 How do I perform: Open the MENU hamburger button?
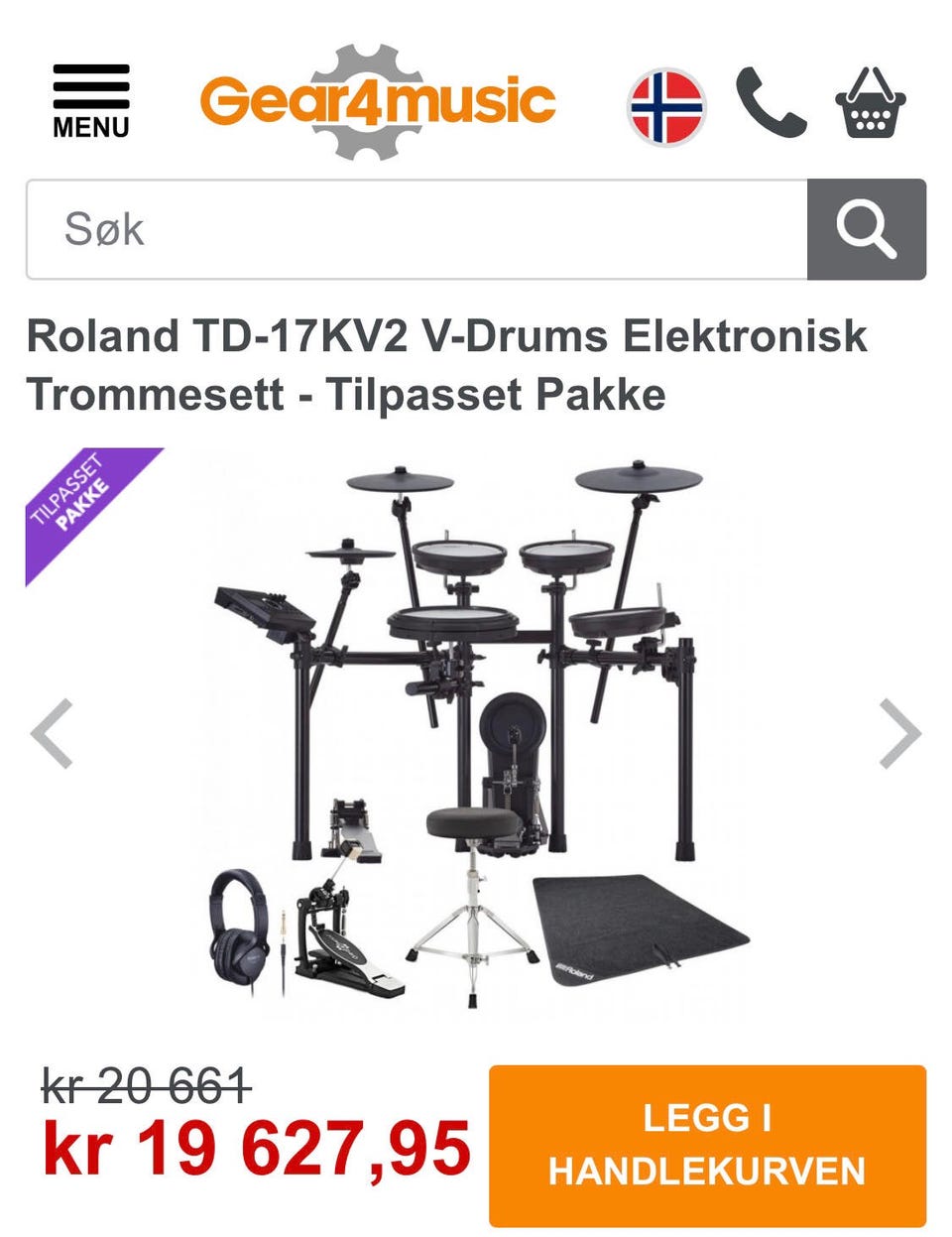point(90,101)
